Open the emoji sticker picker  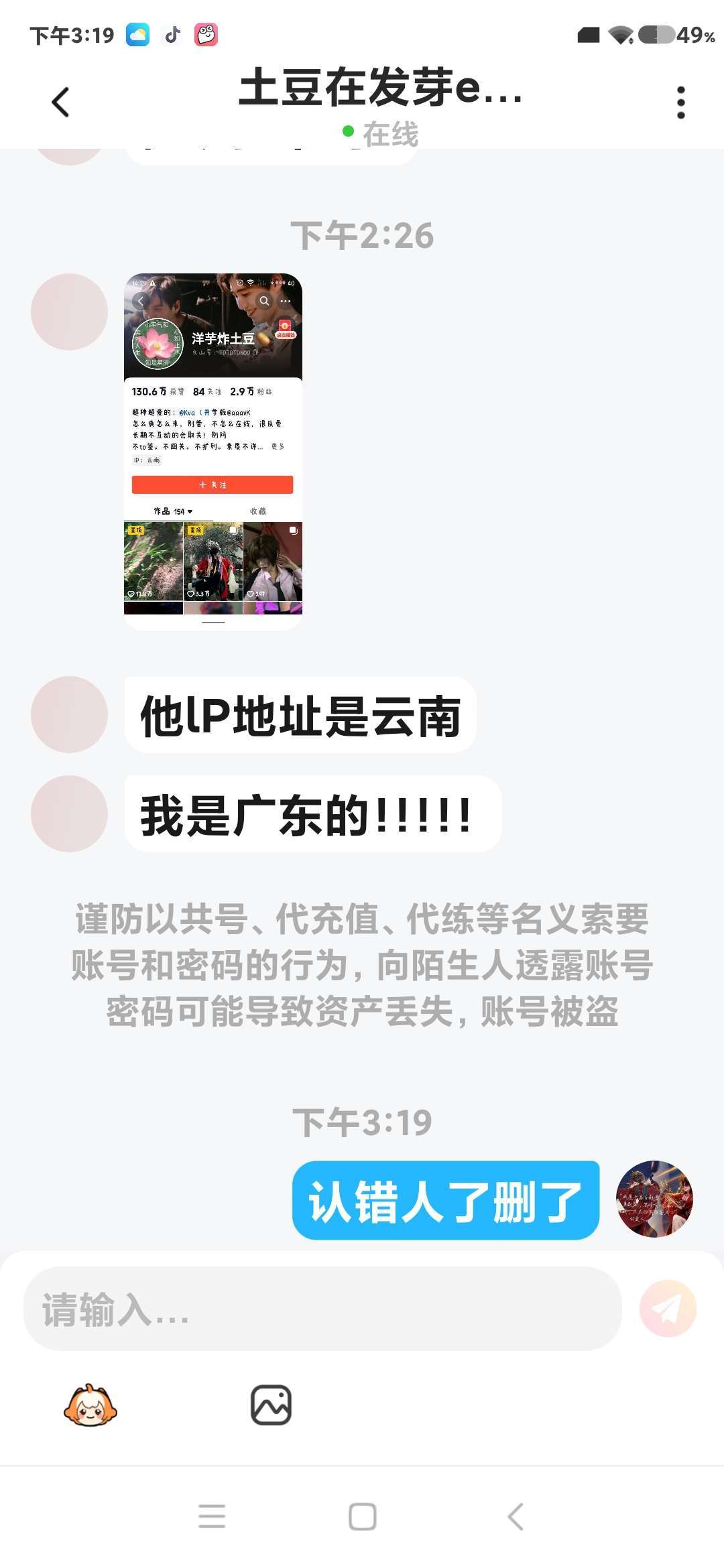point(90,1405)
